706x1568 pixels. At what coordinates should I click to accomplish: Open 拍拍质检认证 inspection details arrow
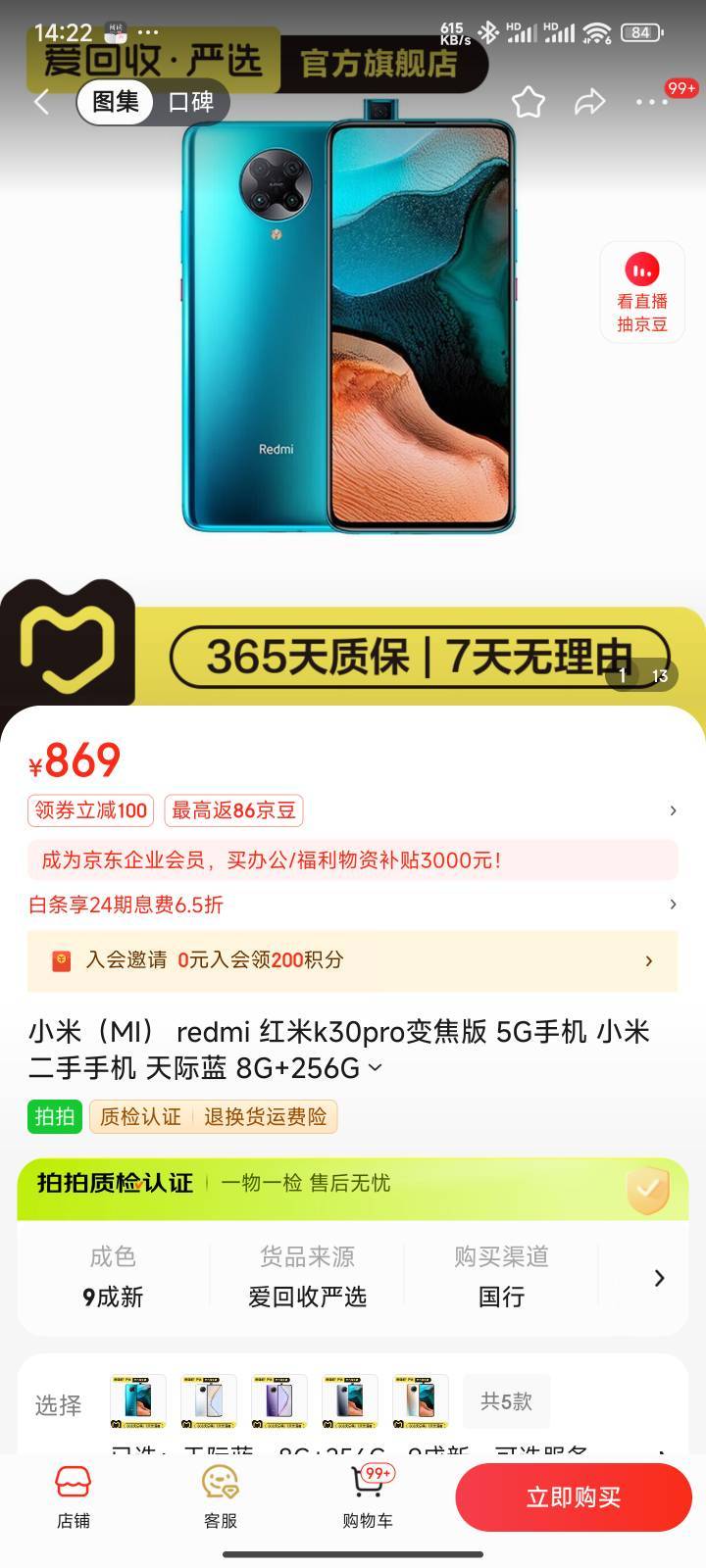pyautogui.click(x=659, y=1277)
